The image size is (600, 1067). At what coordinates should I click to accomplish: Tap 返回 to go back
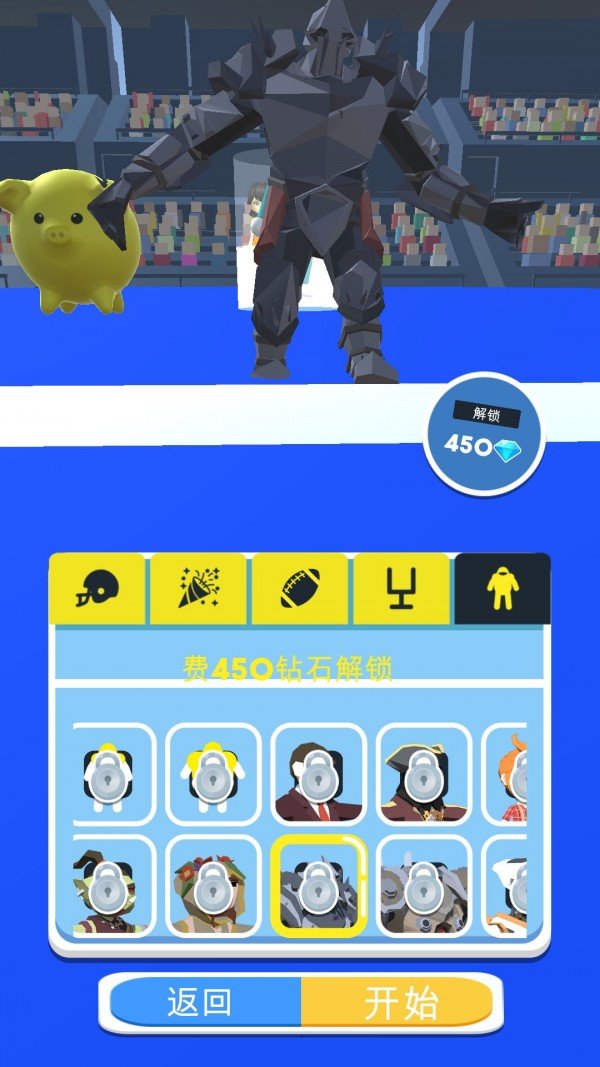point(201,1002)
